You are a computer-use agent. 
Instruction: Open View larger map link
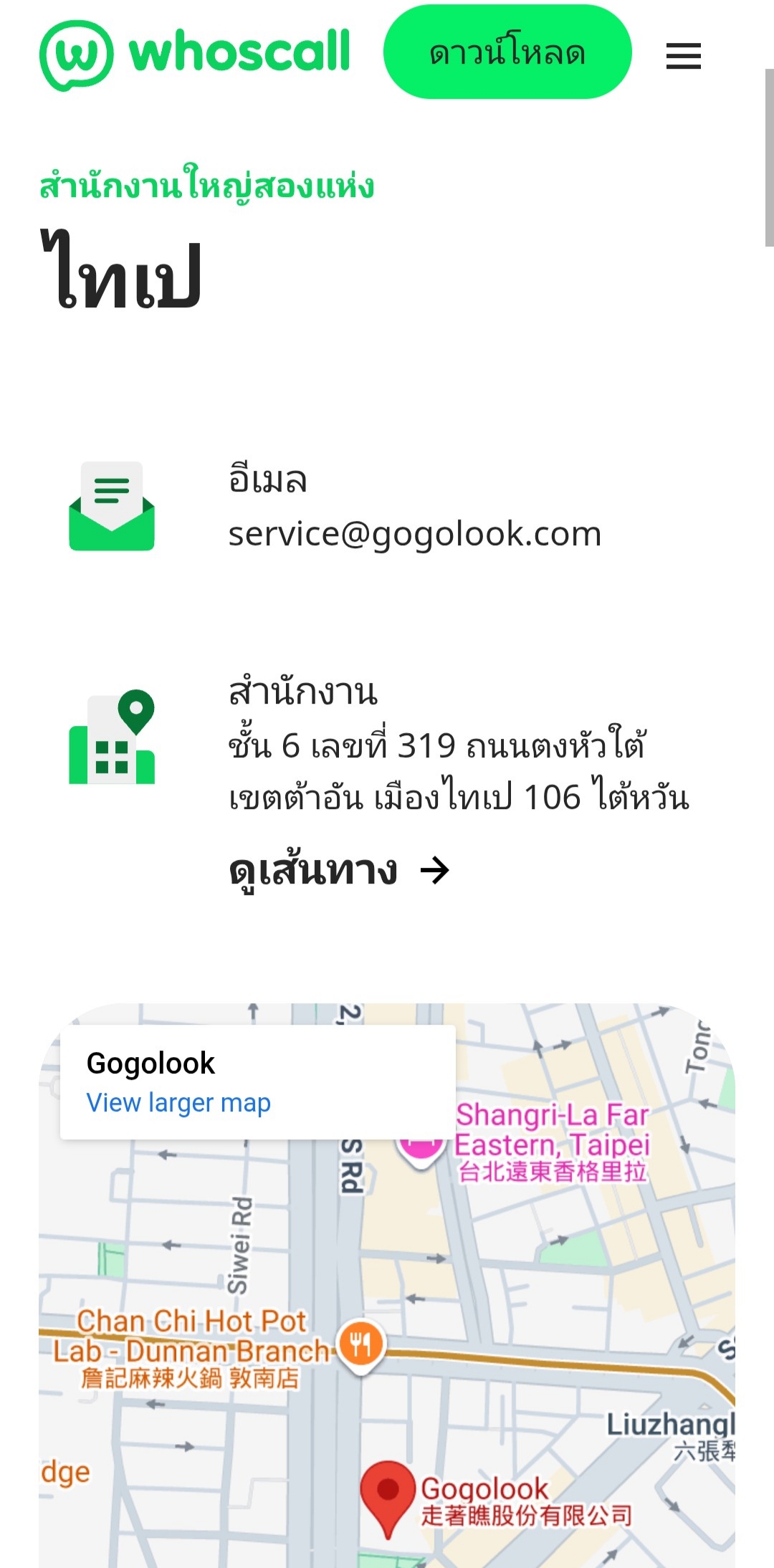[x=178, y=1103]
